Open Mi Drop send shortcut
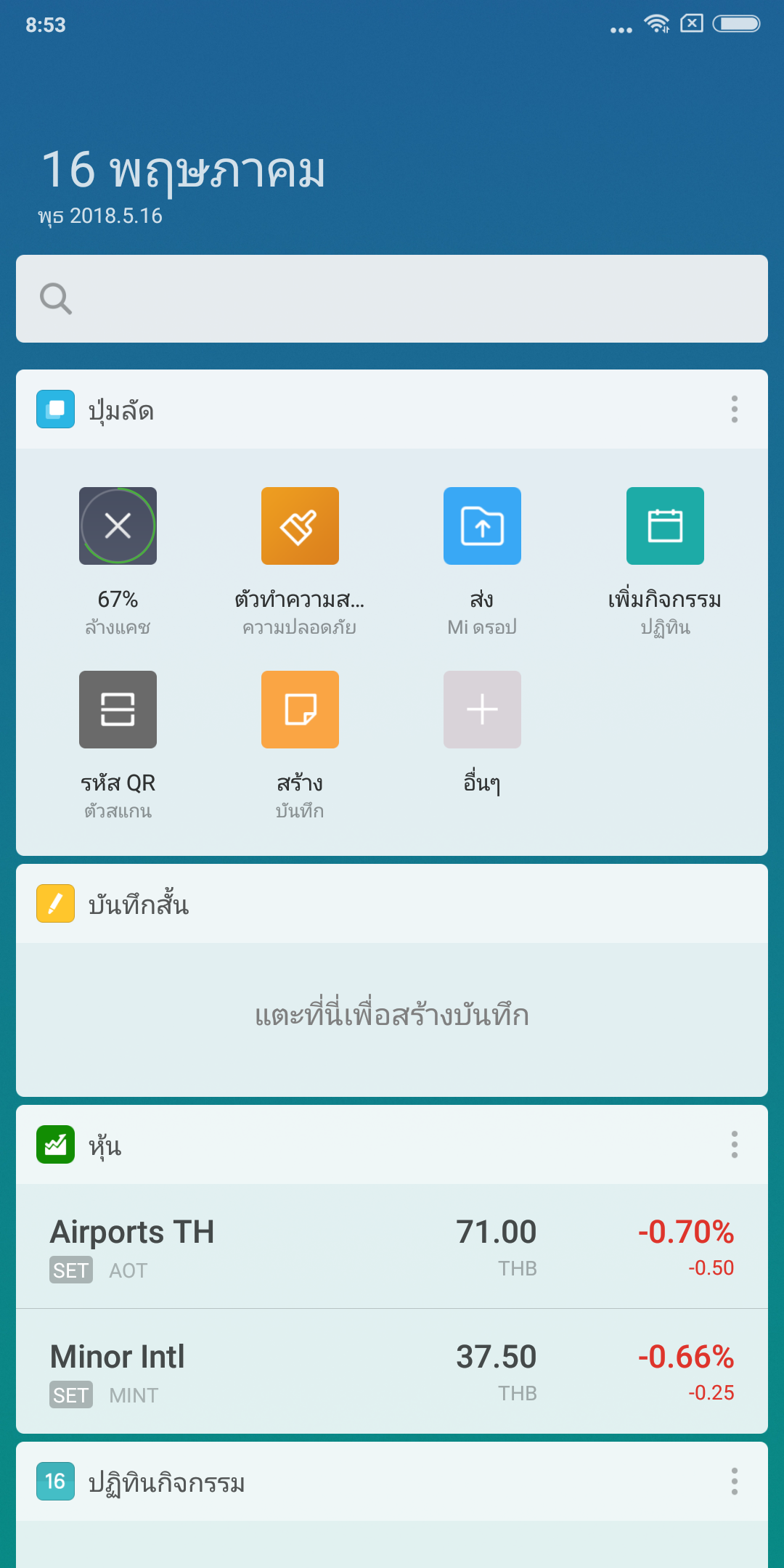Viewport: 784px width, 1568px height. click(x=482, y=526)
